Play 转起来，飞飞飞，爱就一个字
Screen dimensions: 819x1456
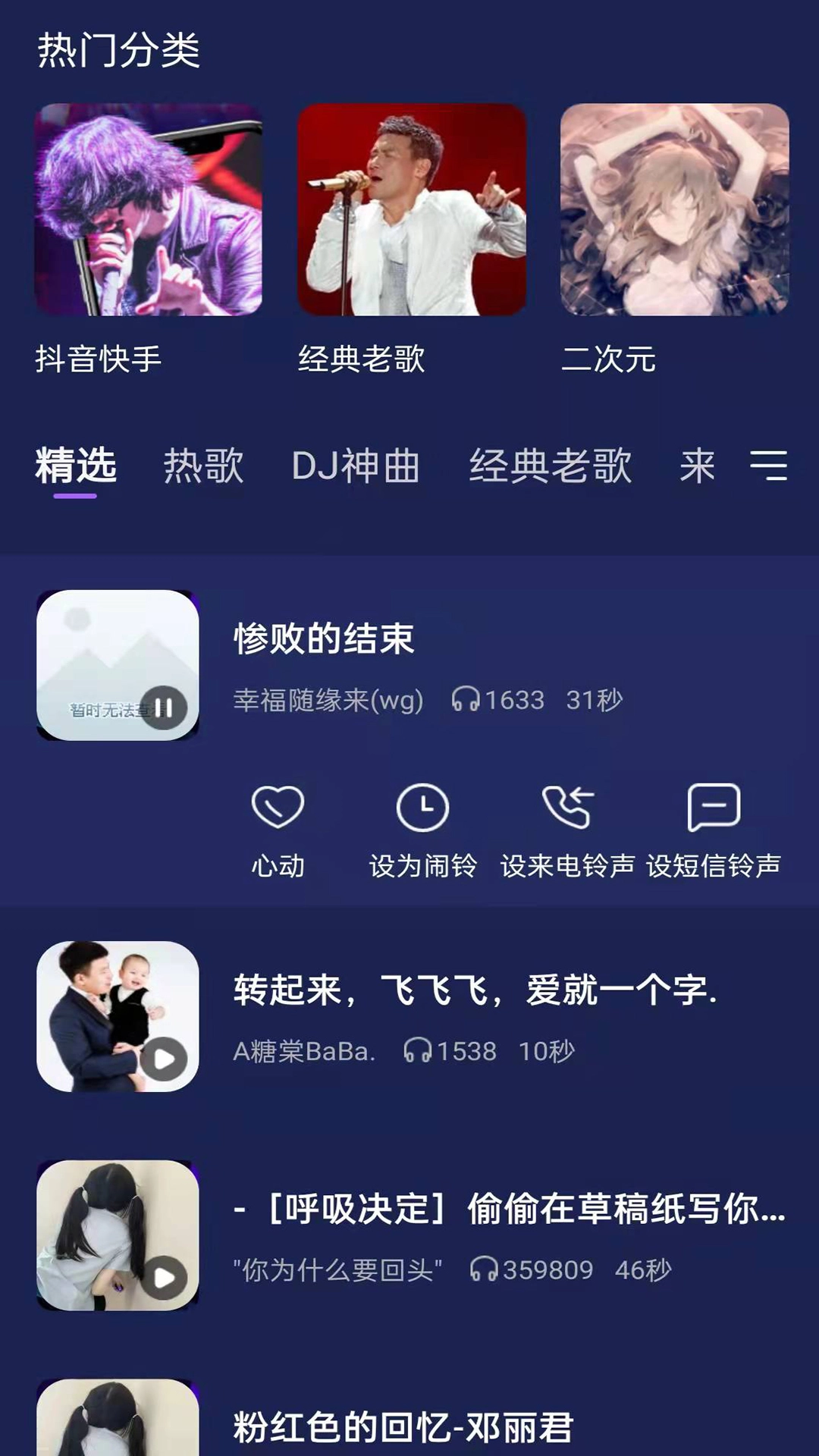[x=164, y=1059]
